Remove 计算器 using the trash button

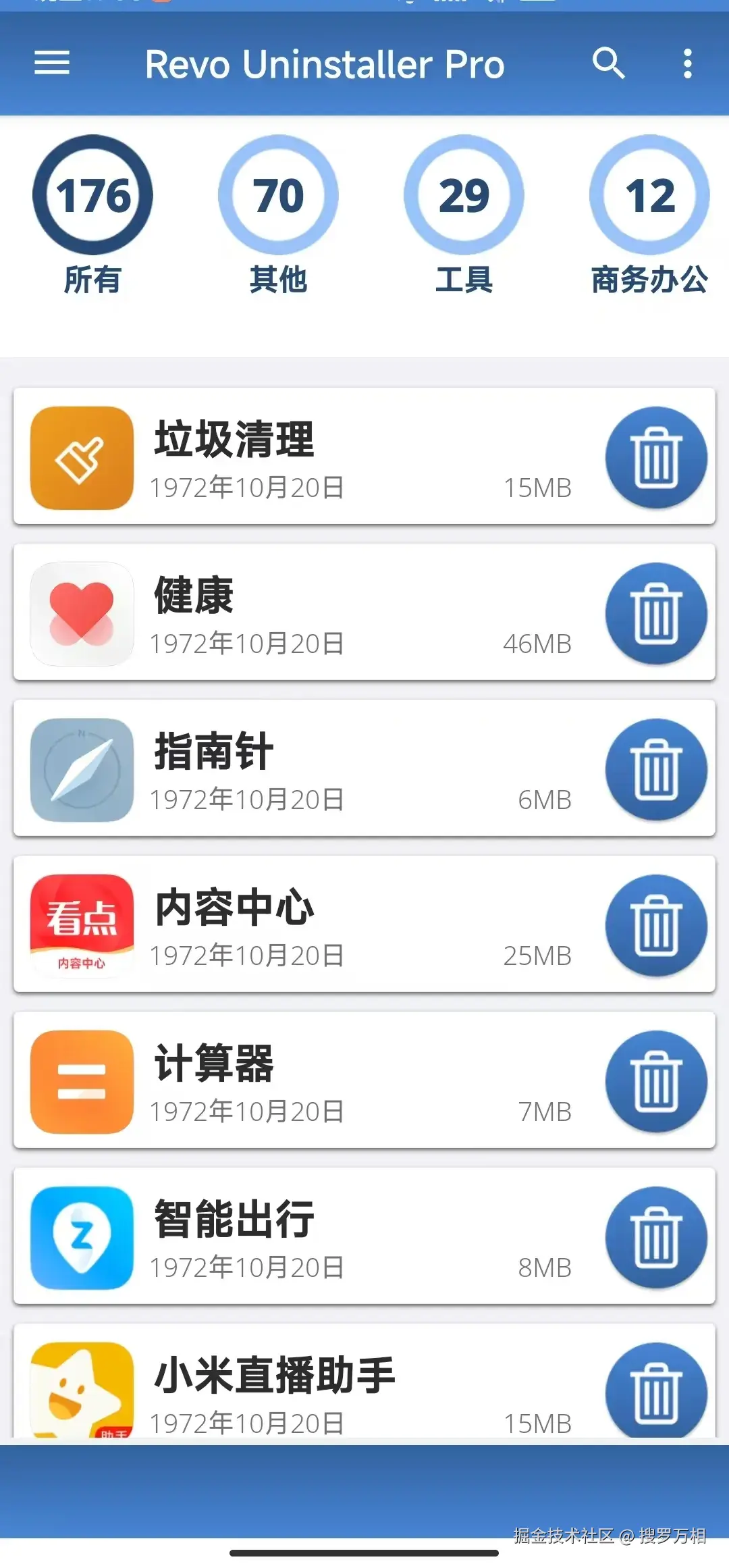(x=656, y=1081)
